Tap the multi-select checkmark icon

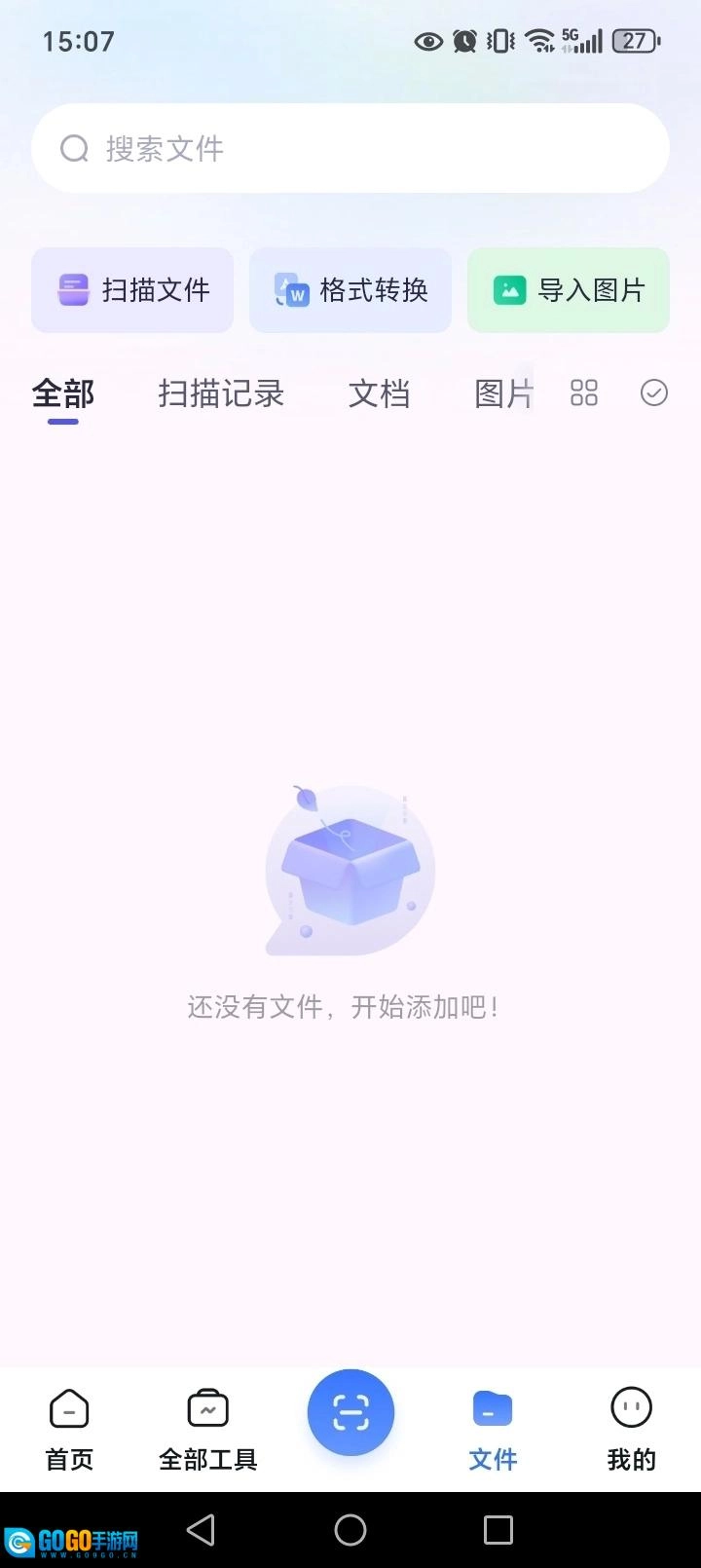pos(654,393)
